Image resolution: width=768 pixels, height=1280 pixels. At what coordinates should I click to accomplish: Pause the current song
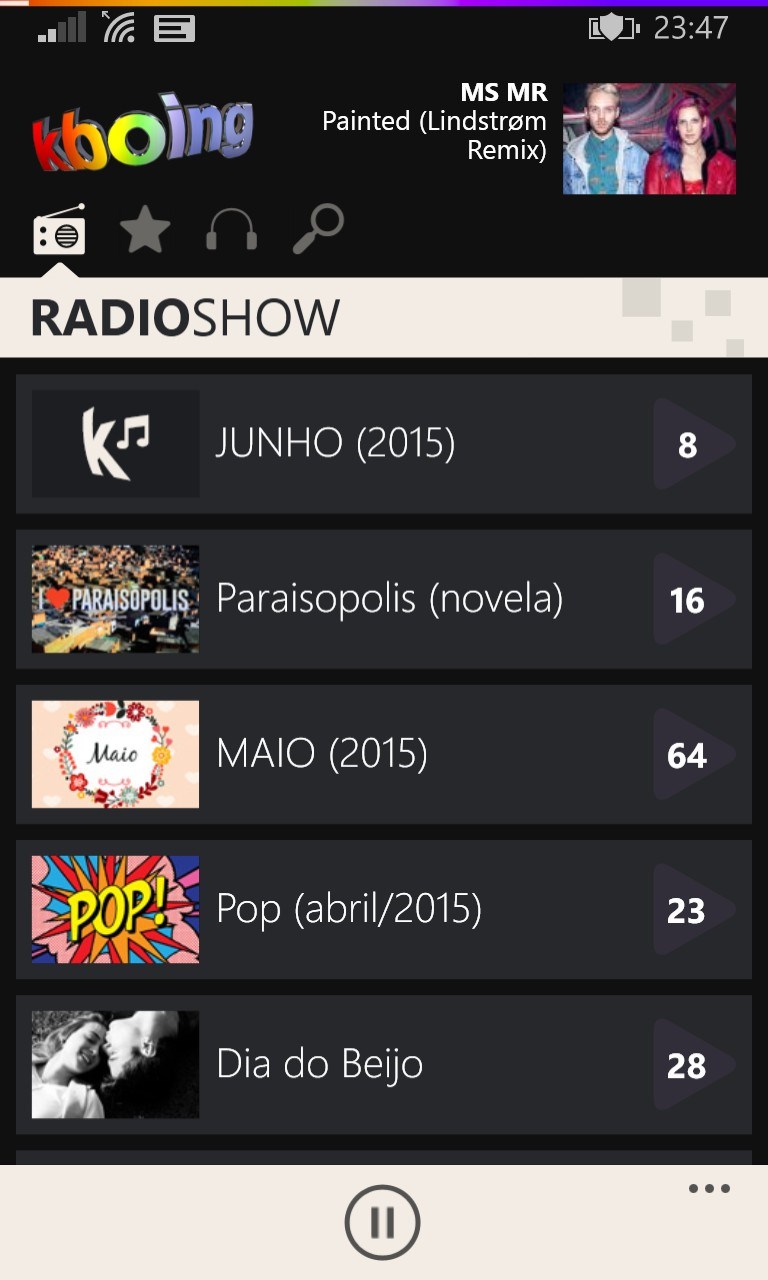tap(383, 1222)
